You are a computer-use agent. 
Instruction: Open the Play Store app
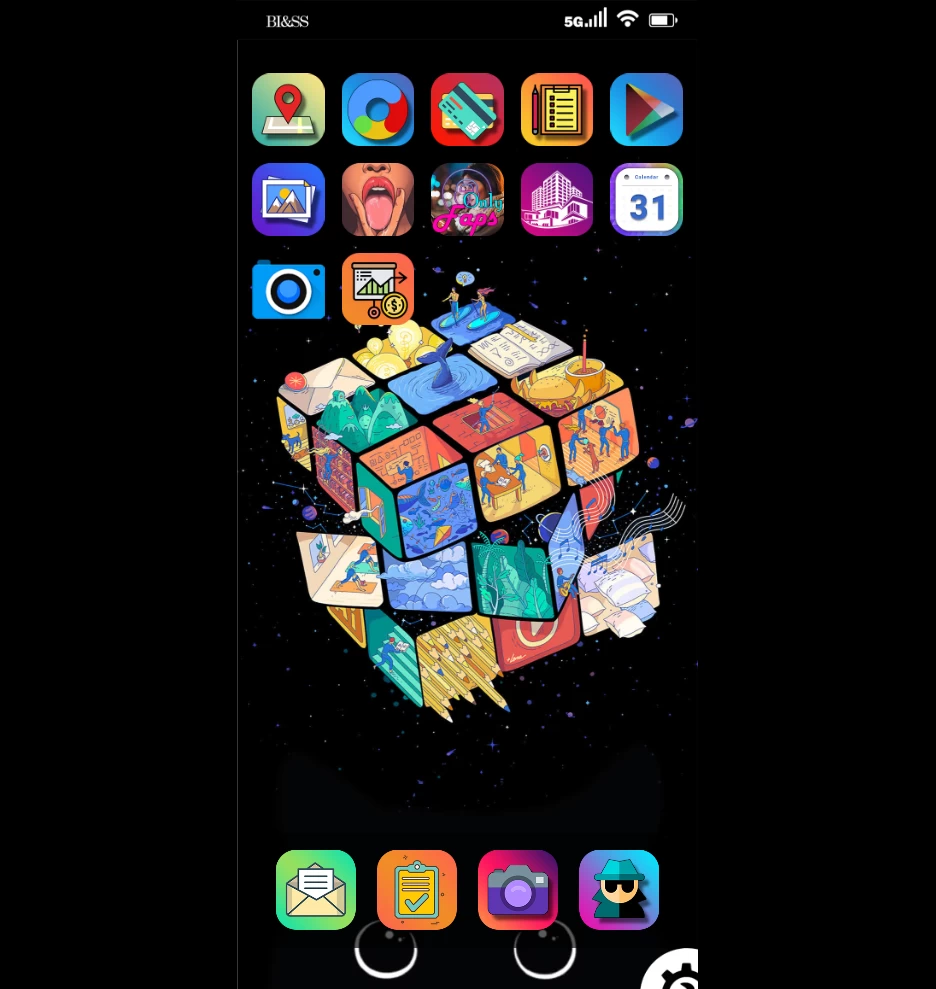[x=646, y=110]
